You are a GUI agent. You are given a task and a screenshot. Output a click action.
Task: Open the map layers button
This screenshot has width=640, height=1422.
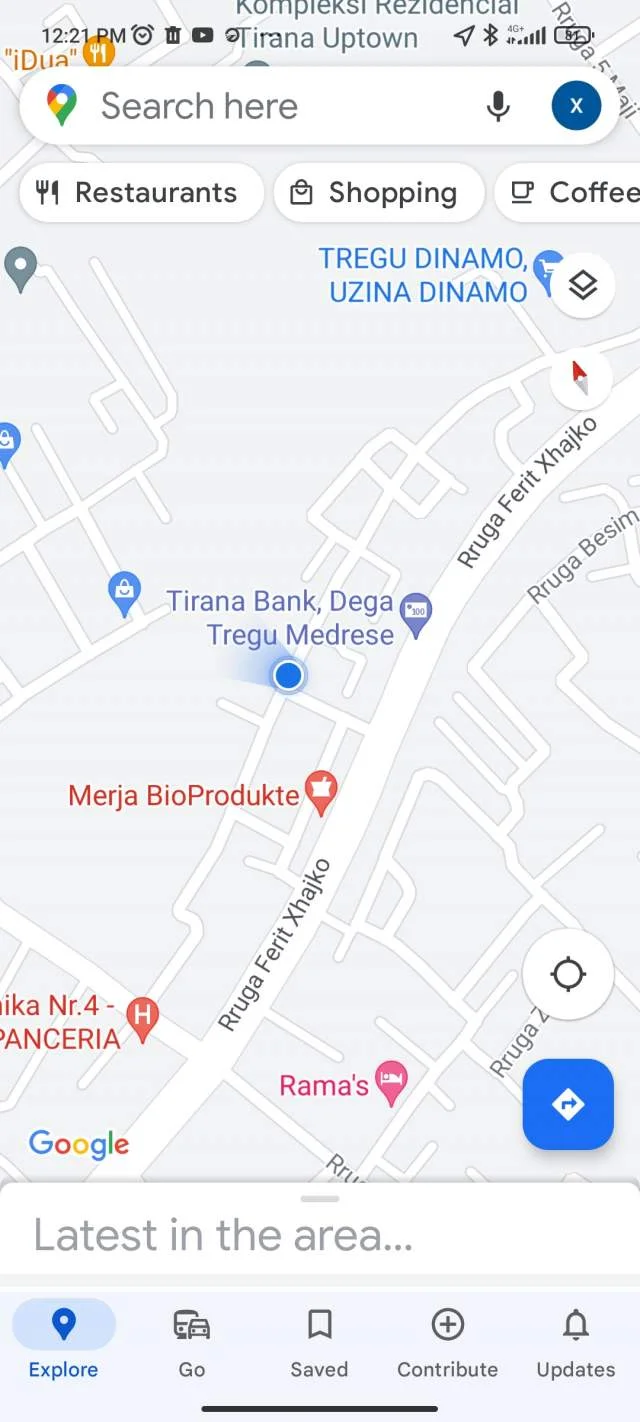point(582,285)
